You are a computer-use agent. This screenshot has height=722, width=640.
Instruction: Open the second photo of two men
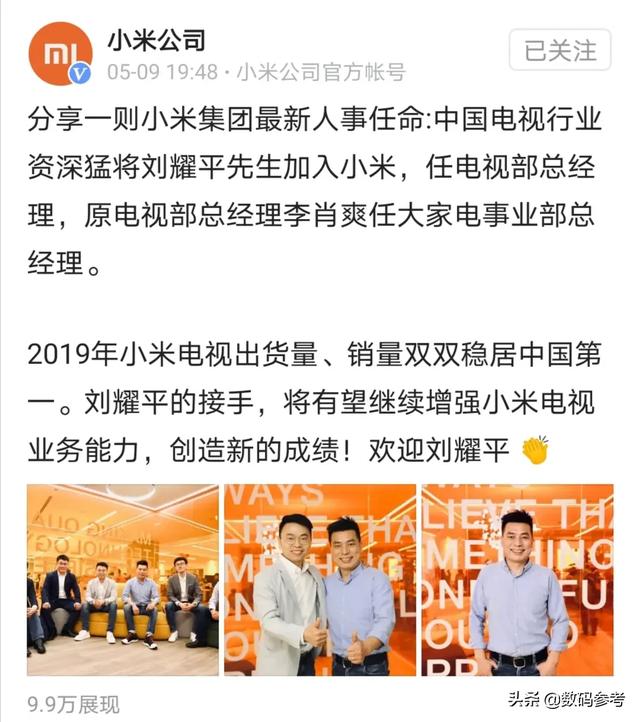click(x=319, y=580)
